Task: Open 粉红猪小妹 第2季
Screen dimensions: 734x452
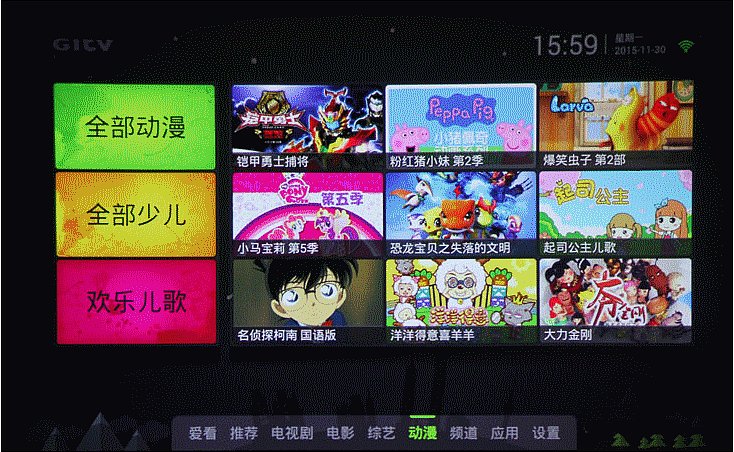Action: 460,126
